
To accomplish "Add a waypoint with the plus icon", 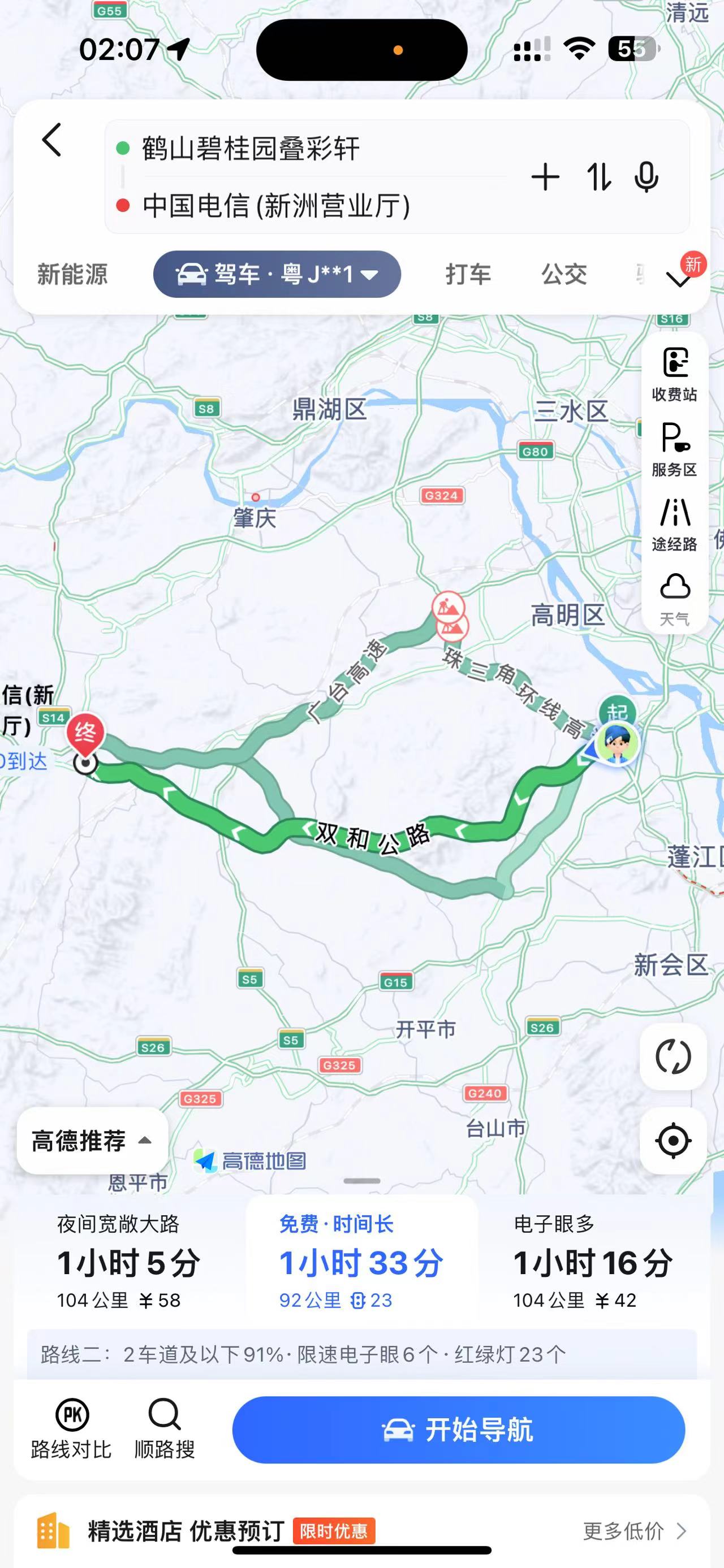I will pyautogui.click(x=545, y=177).
